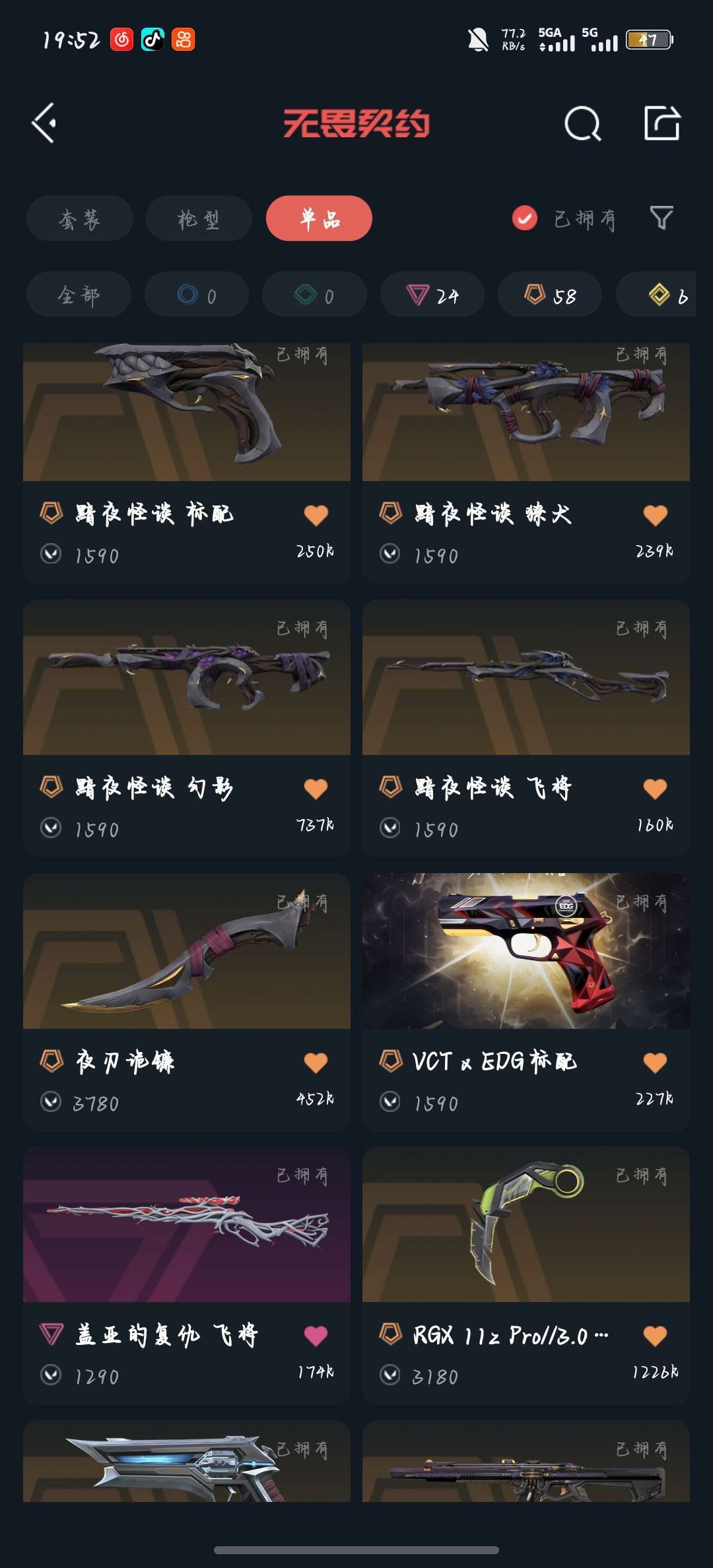Open the 单品 category button
This screenshot has height=1568, width=713.
click(x=320, y=218)
